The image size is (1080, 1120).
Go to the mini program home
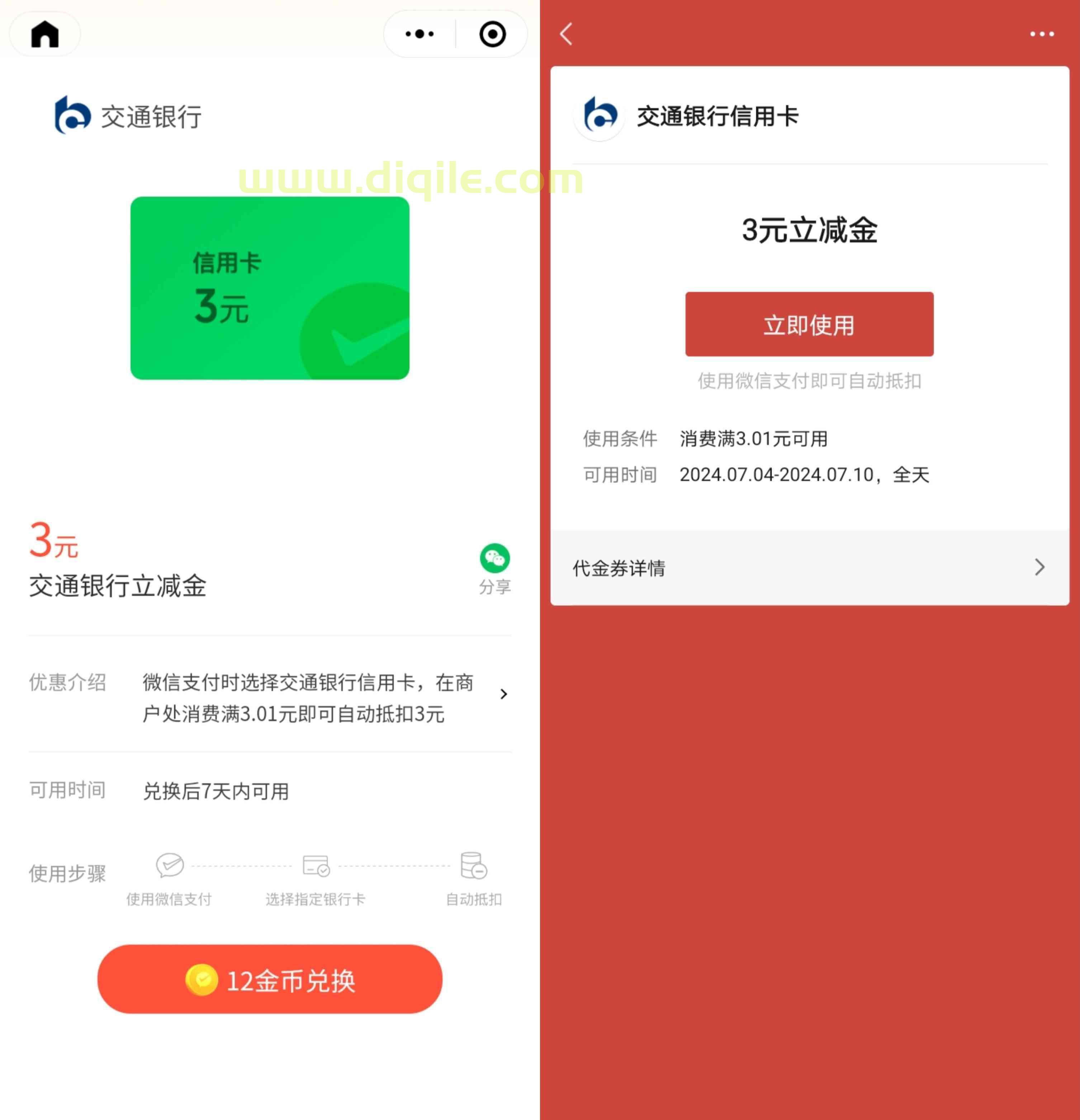44,34
